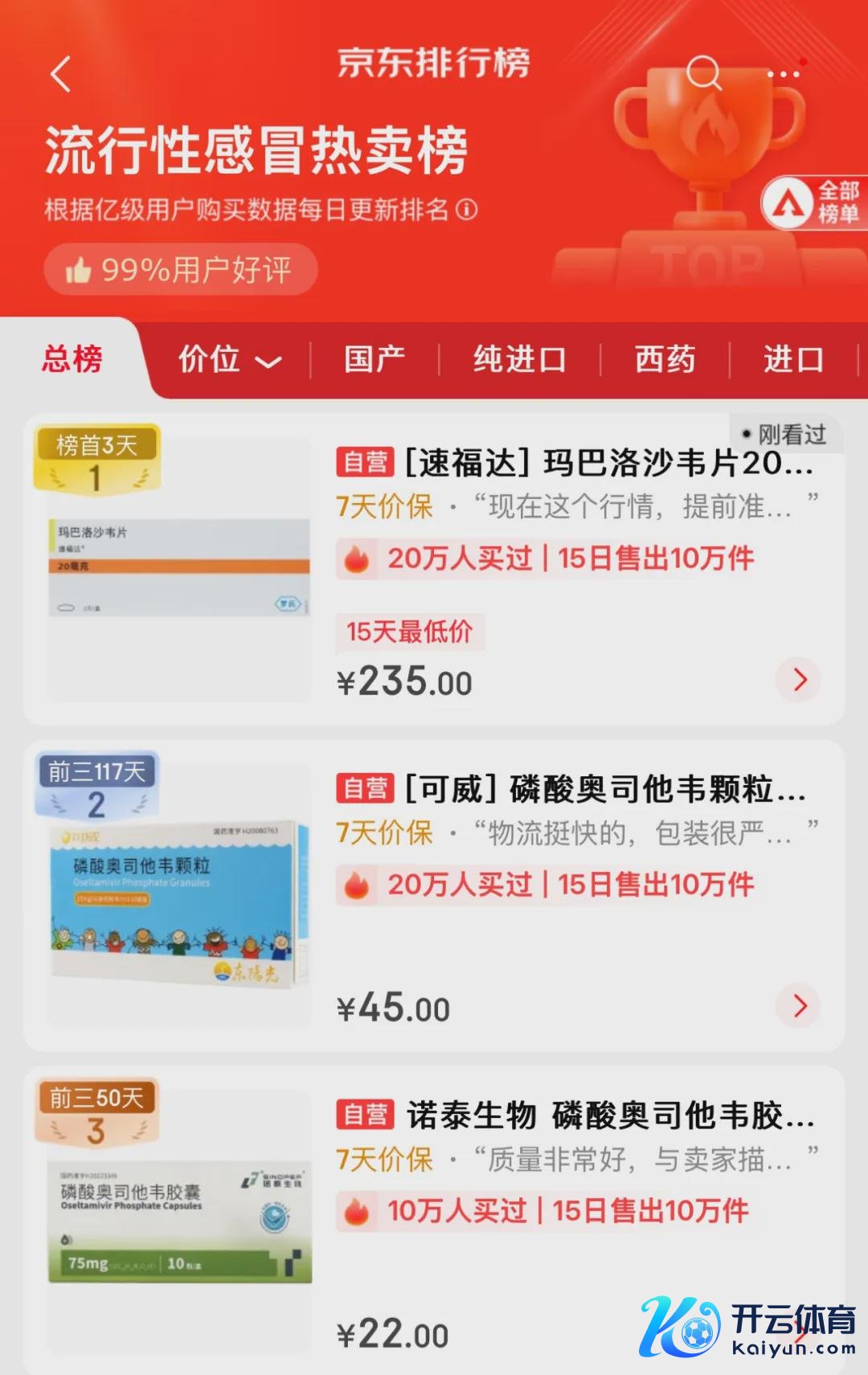Select the 纯进口 tab
The image size is (868, 1375).
click(x=519, y=359)
